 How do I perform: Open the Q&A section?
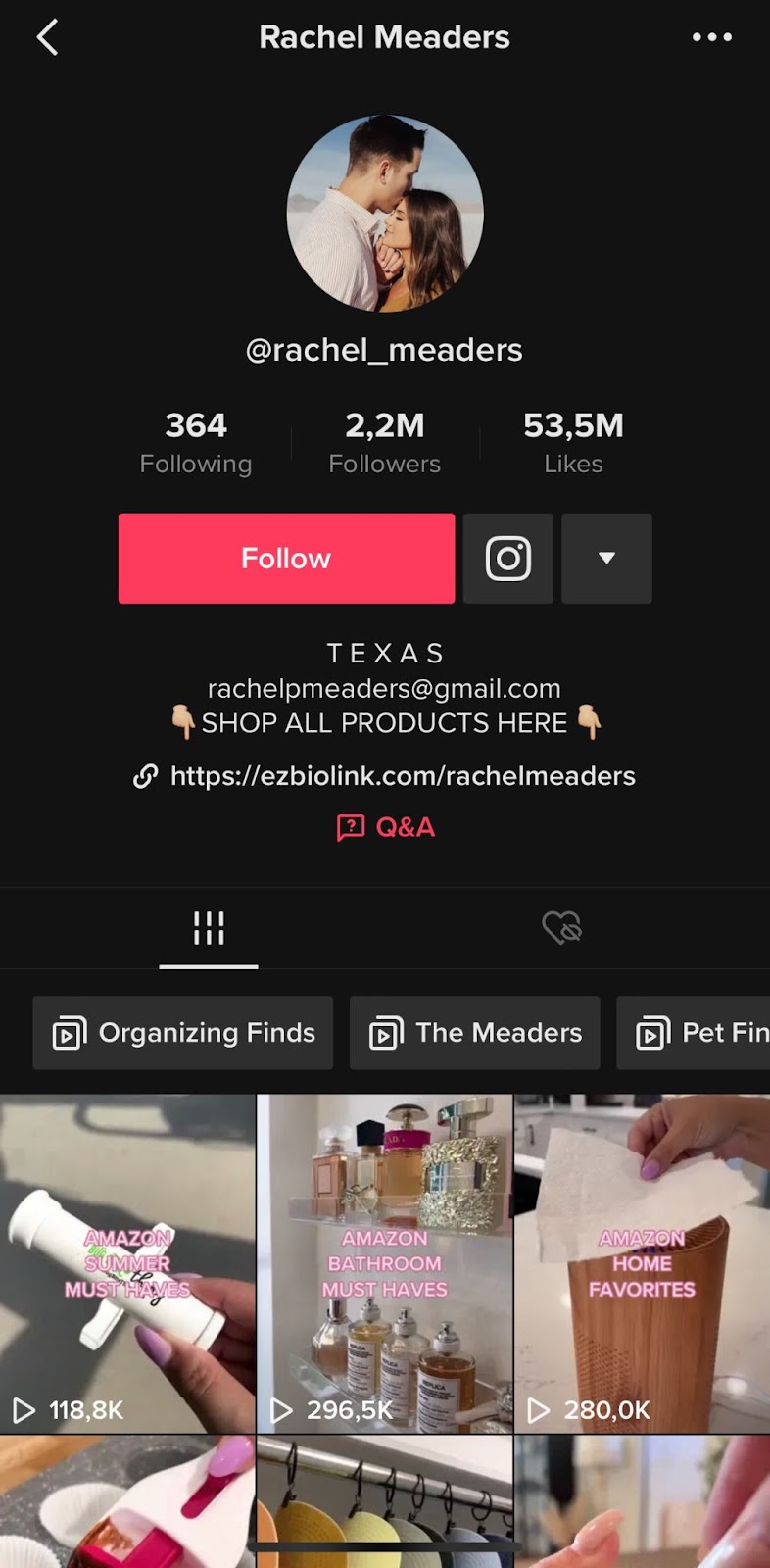click(x=386, y=827)
